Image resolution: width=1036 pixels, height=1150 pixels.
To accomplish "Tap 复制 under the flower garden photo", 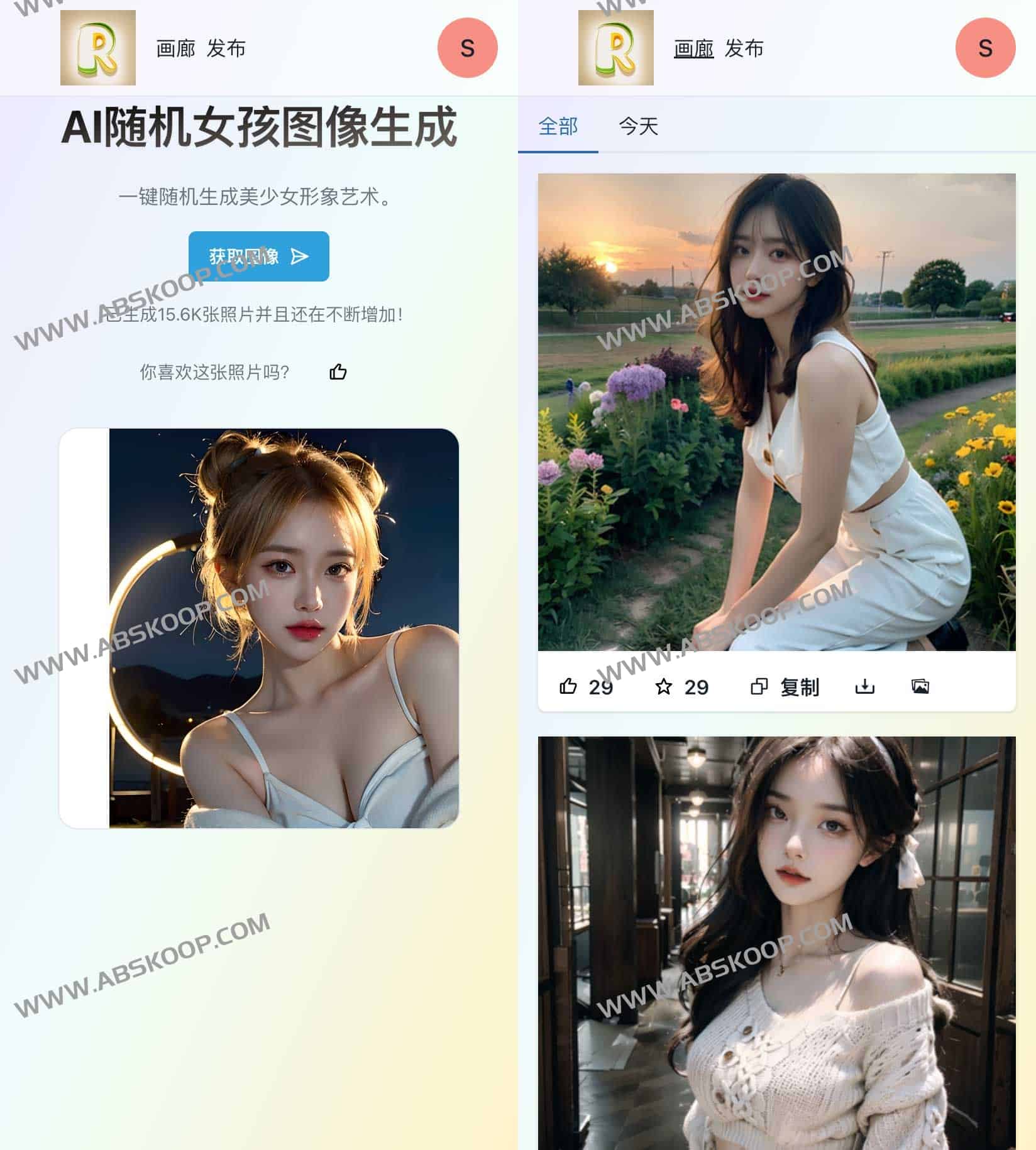I will (x=785, y=686).
